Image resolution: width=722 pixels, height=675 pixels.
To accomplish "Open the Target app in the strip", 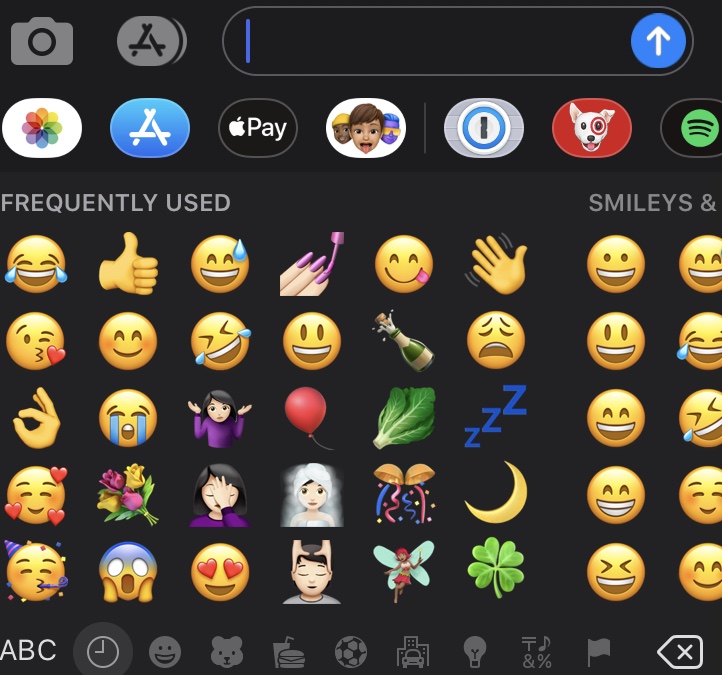I will pos(592,128).
